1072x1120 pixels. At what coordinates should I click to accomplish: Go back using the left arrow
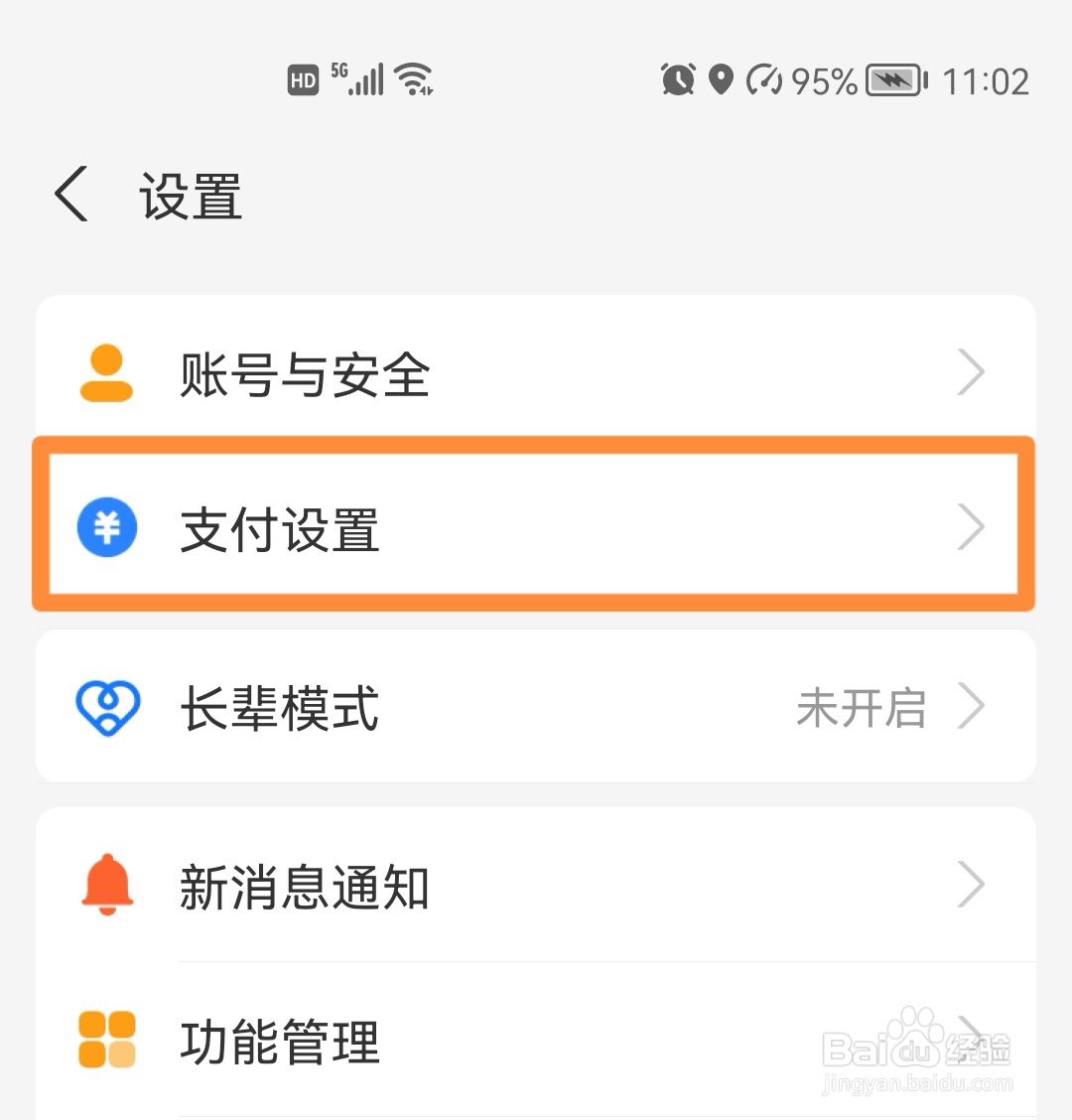pyautogui.click(x=69, y=196)
